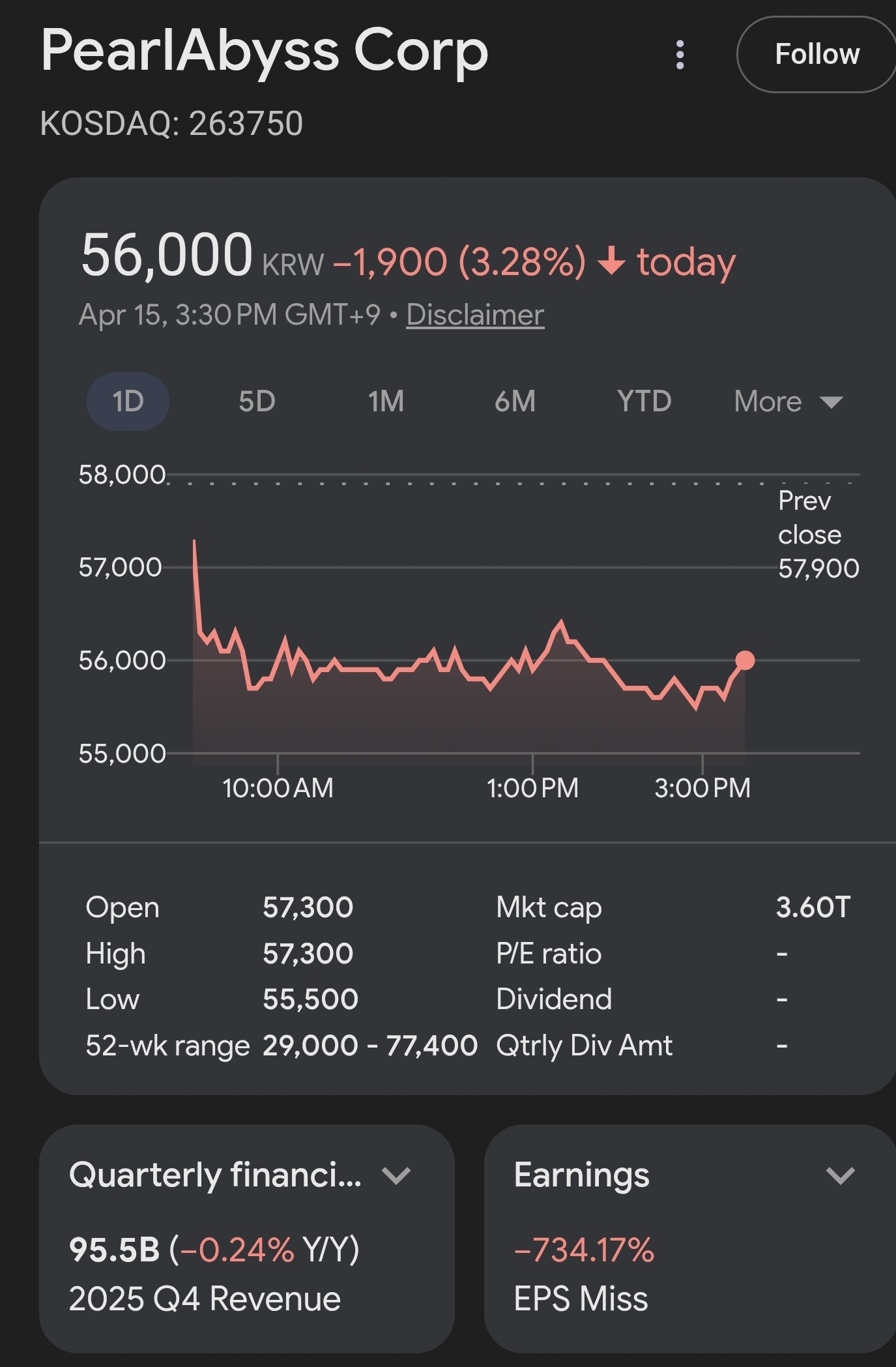Expand the Quarterly financials card

[x=396, y=1175]
